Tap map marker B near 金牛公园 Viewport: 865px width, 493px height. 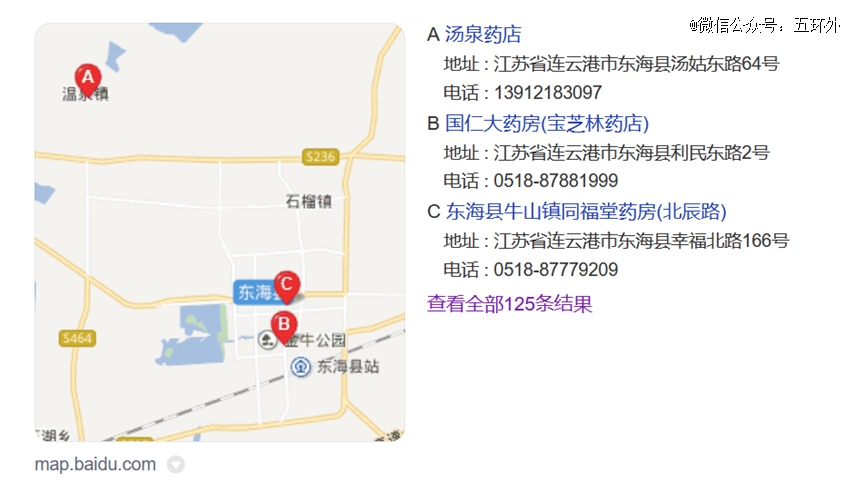pyautogui.click(x=284, y=325)
